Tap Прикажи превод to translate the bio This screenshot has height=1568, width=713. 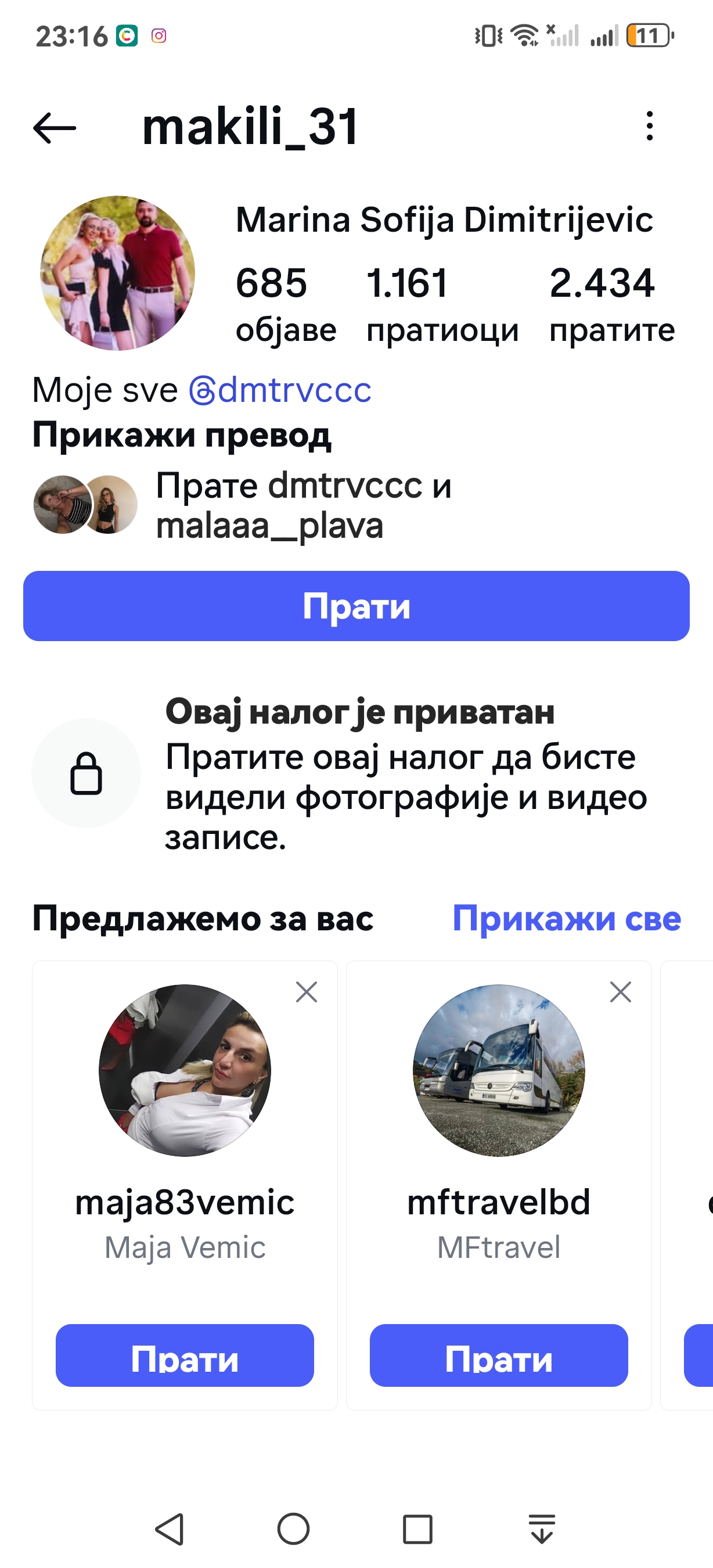[x=181, y=434]
